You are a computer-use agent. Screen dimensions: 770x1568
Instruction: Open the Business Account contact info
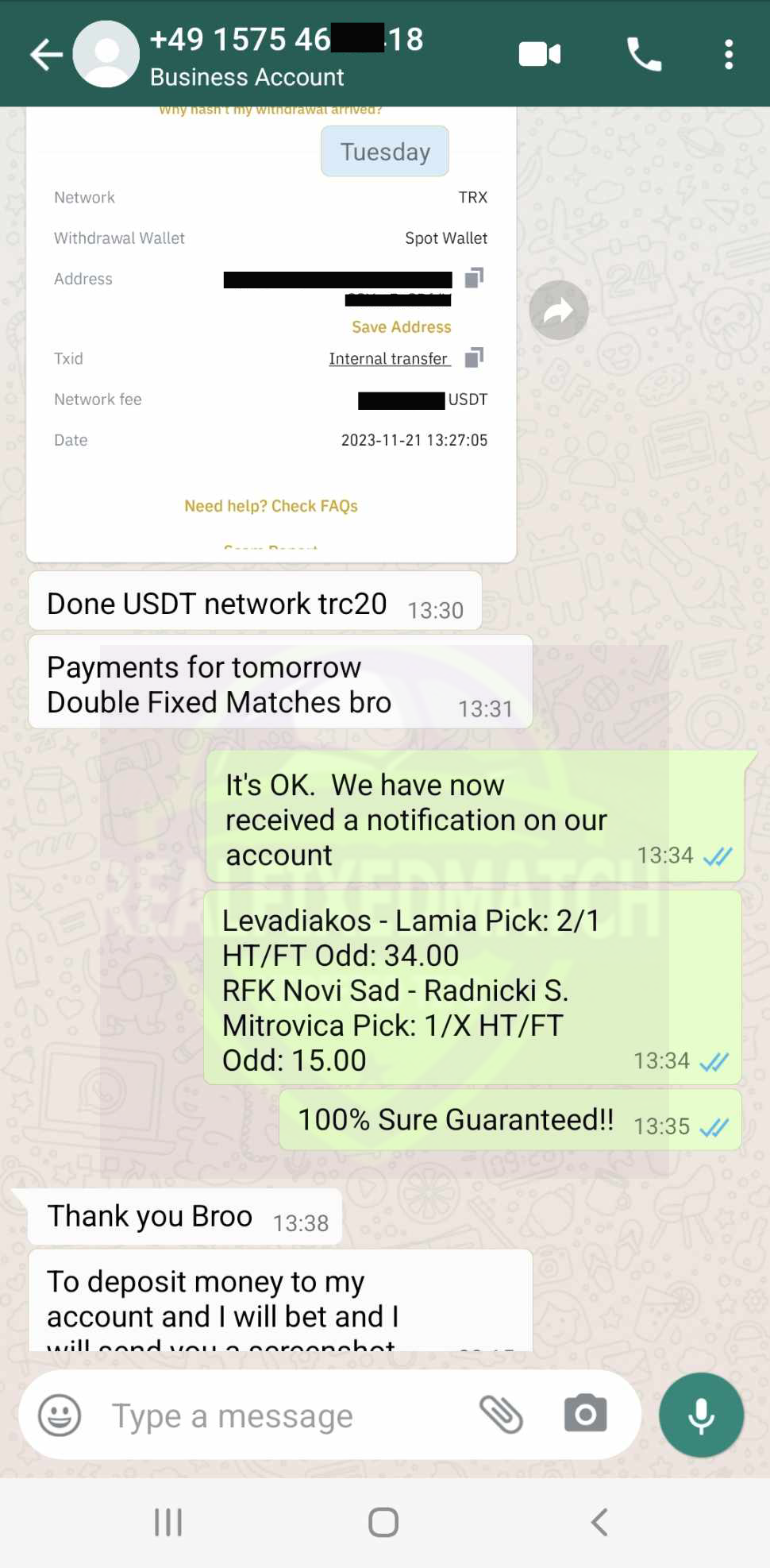point(287,56)
